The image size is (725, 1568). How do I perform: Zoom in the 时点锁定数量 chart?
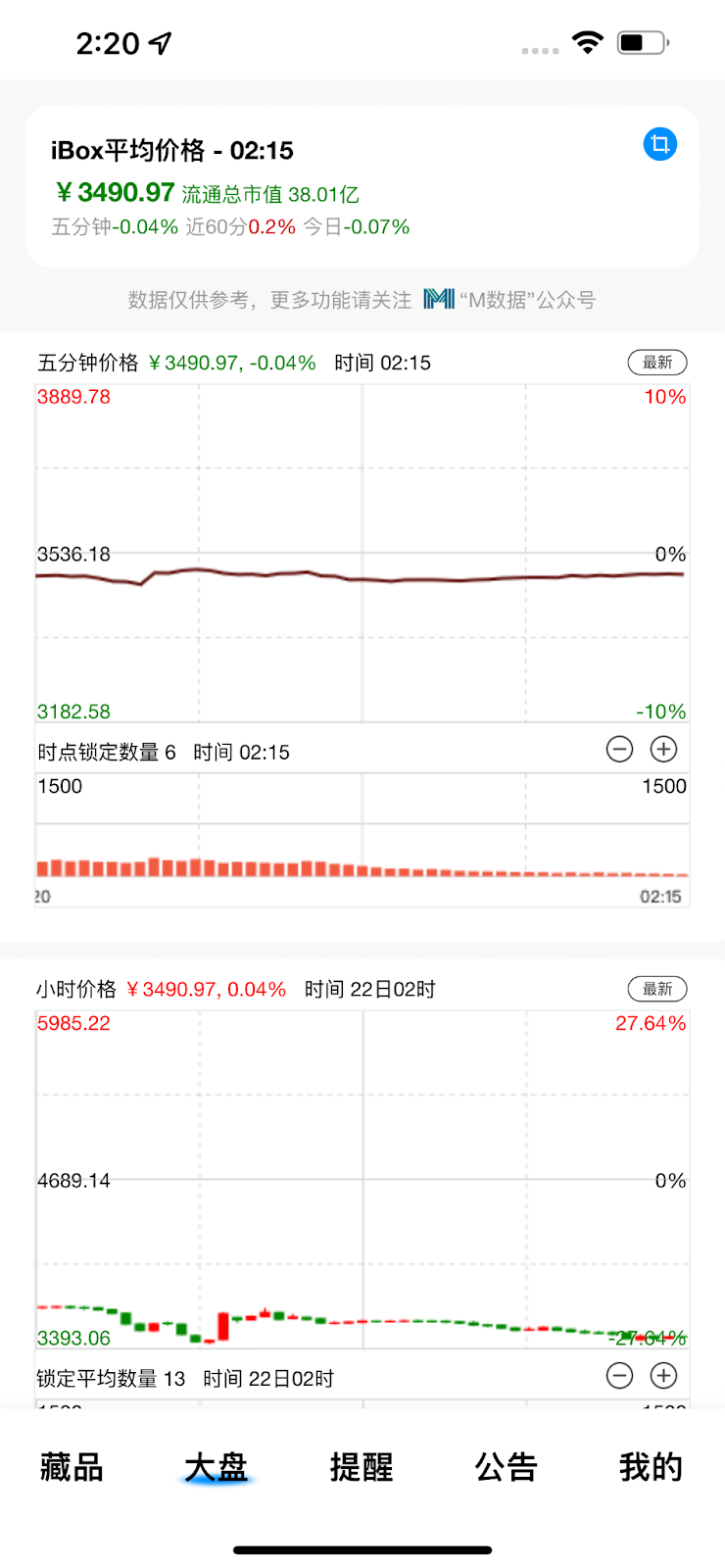pos(664,750)
